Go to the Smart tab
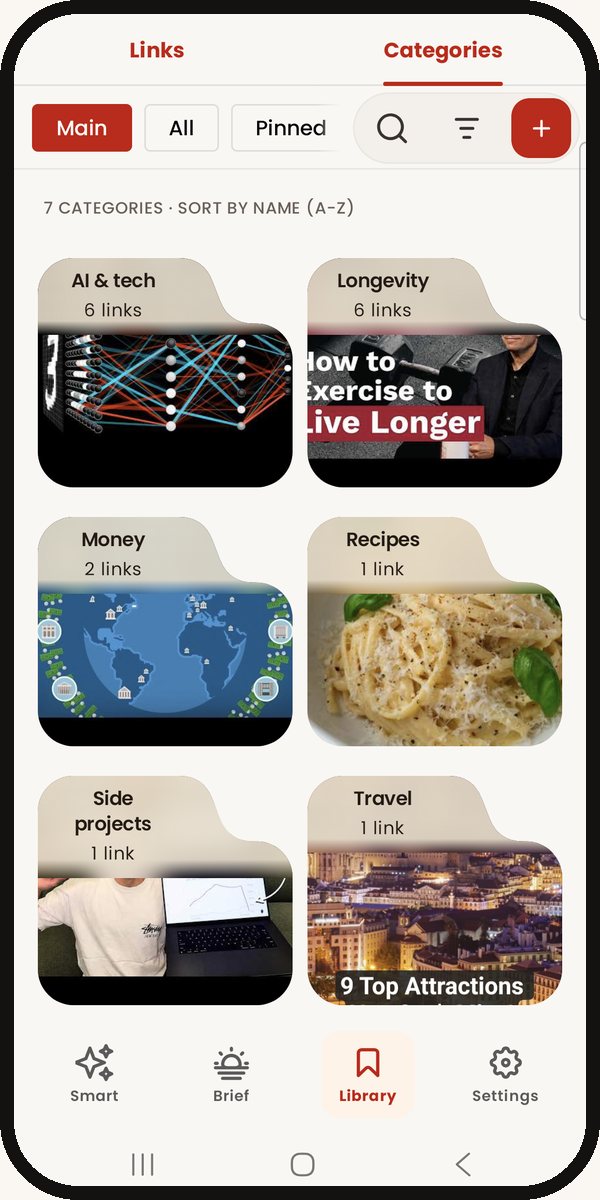The width and height of the screenshot is (600, 1200). pyautogui.click(x=94, y=1074)
